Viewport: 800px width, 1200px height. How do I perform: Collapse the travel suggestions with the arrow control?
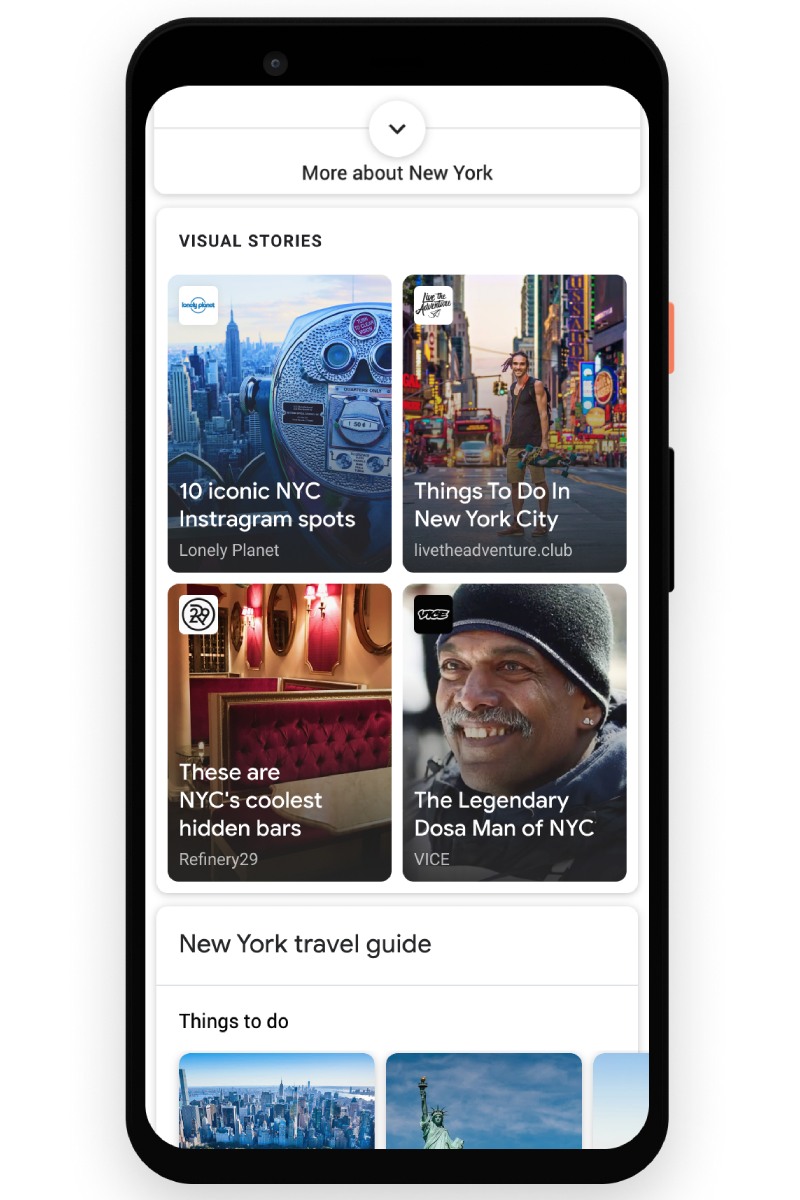pos(397,129)
